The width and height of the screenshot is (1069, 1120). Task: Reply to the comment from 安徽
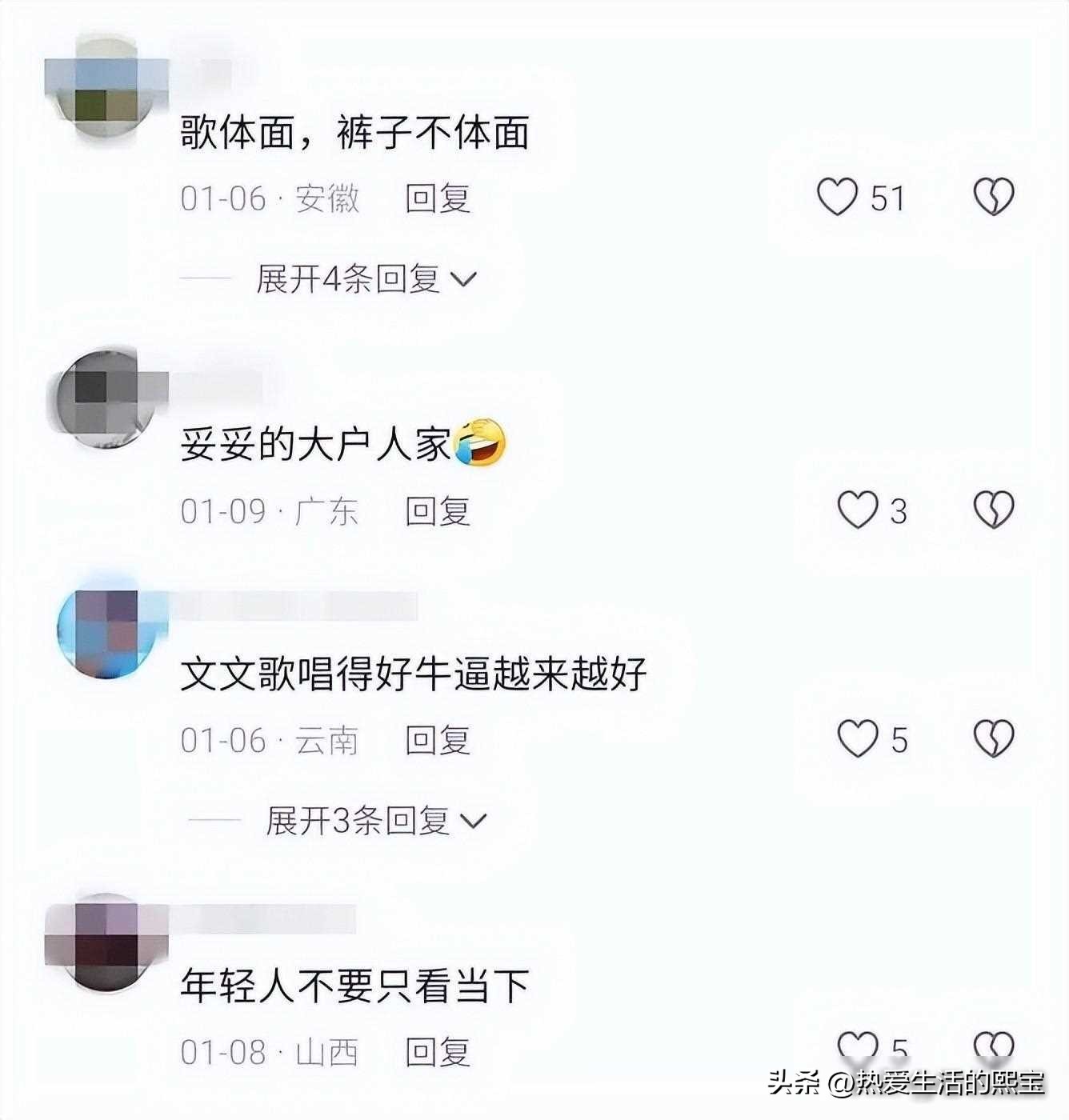coord(437,198)
